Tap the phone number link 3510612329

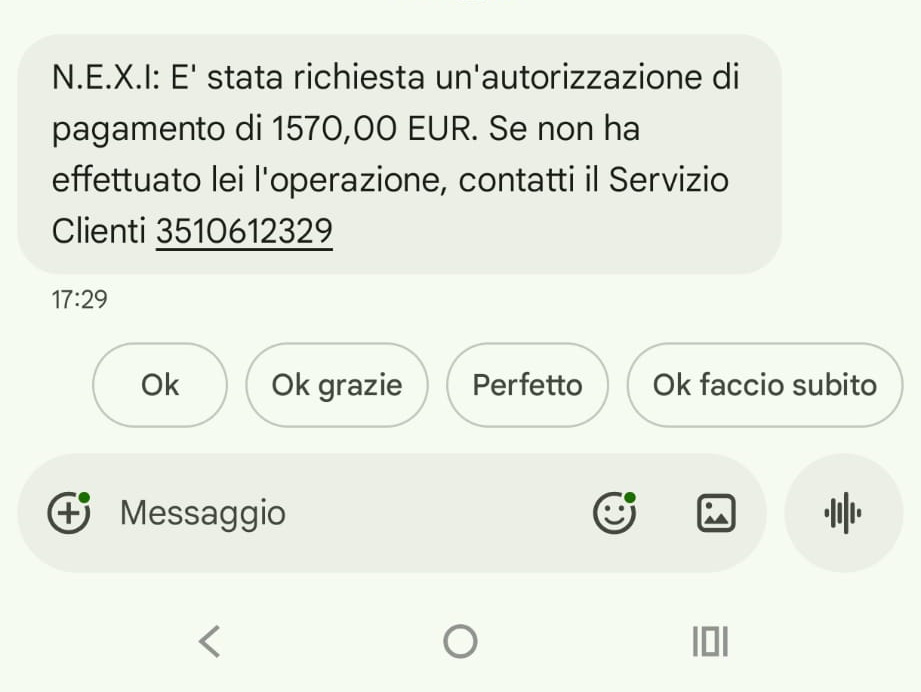tap(244, 232)
